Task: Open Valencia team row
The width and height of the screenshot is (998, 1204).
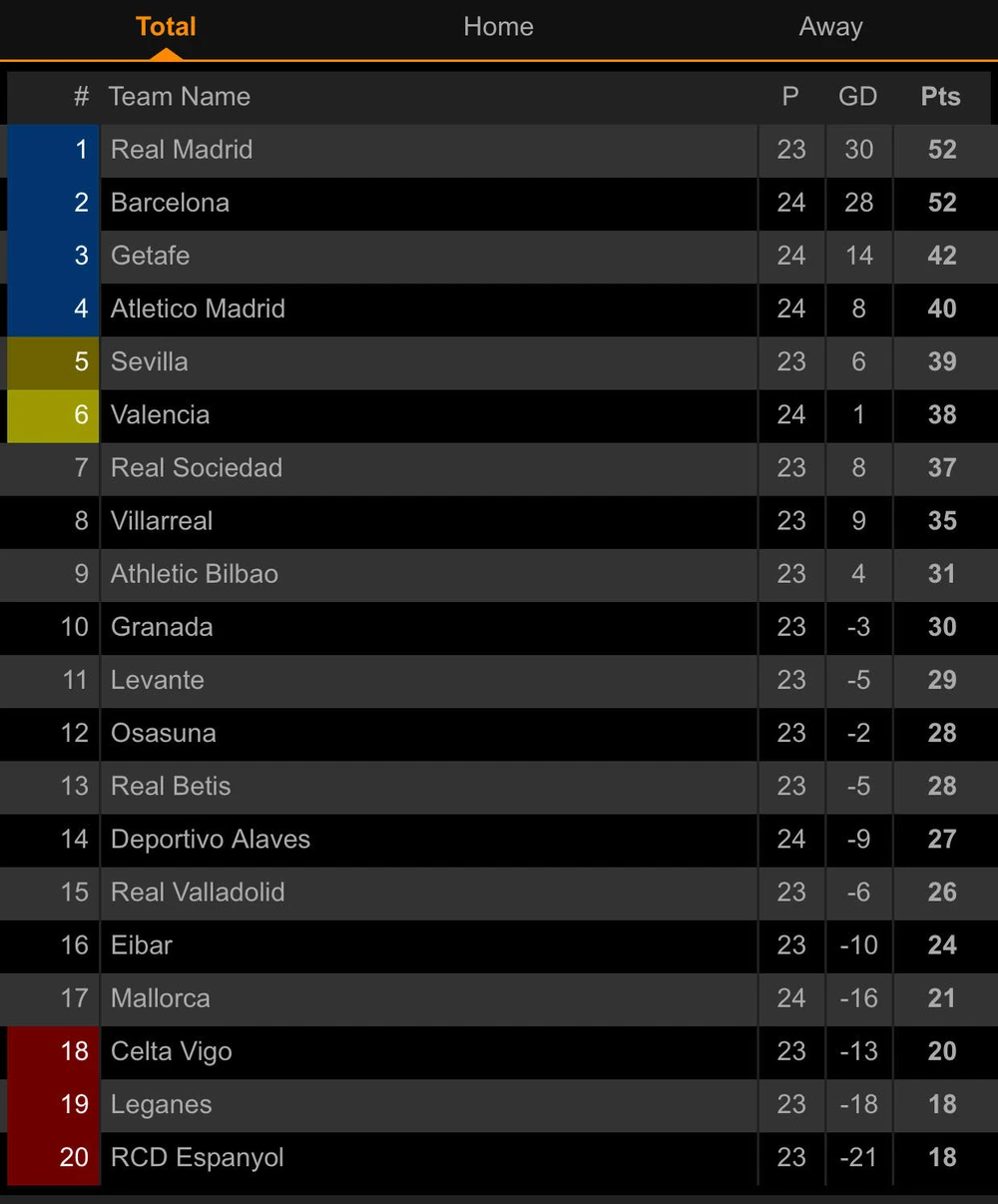Action: 160,414
